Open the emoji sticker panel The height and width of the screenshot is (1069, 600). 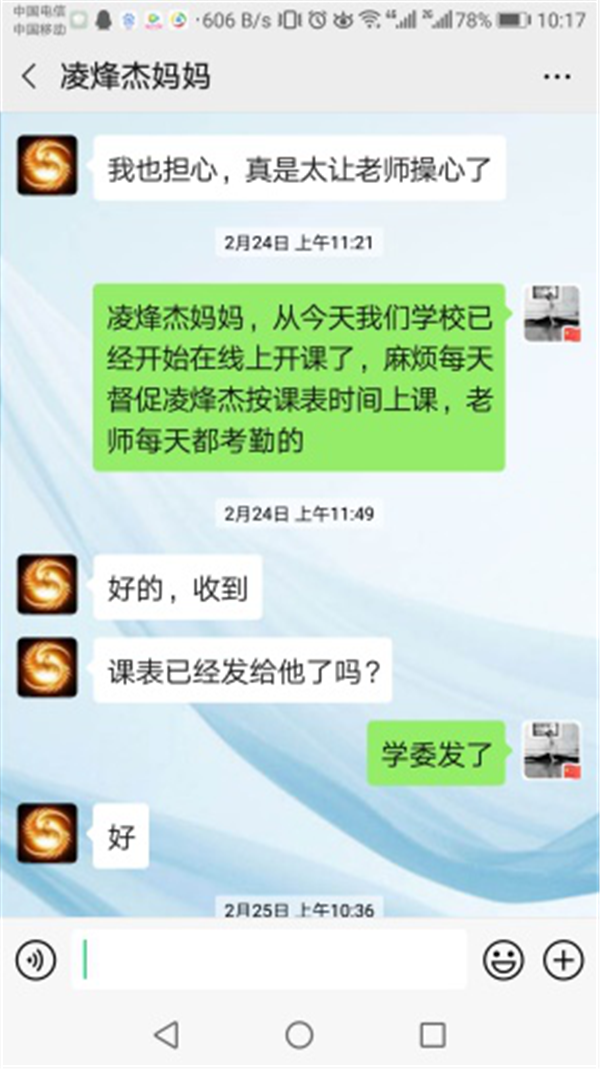[504, 961]
